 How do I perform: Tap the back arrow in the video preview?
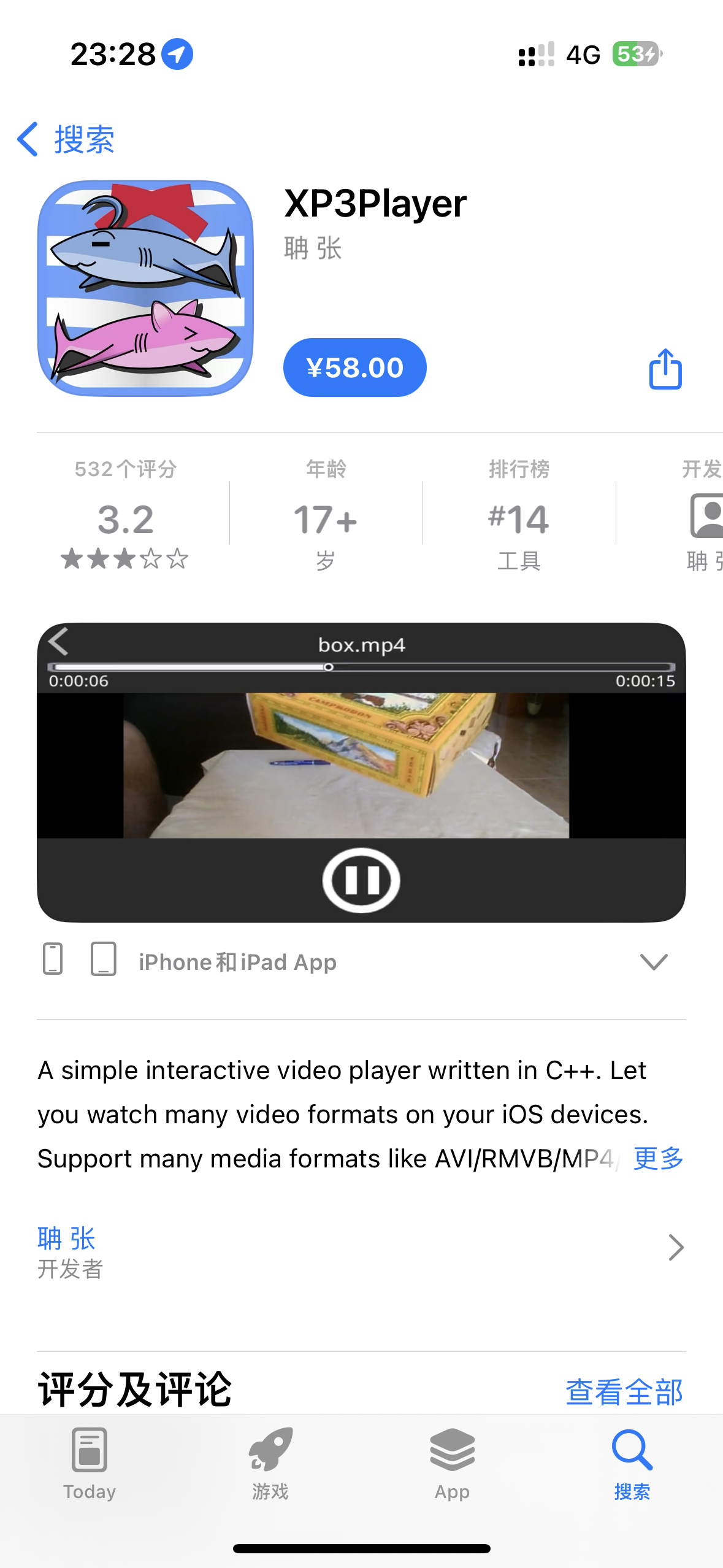(x=59, y=644)
